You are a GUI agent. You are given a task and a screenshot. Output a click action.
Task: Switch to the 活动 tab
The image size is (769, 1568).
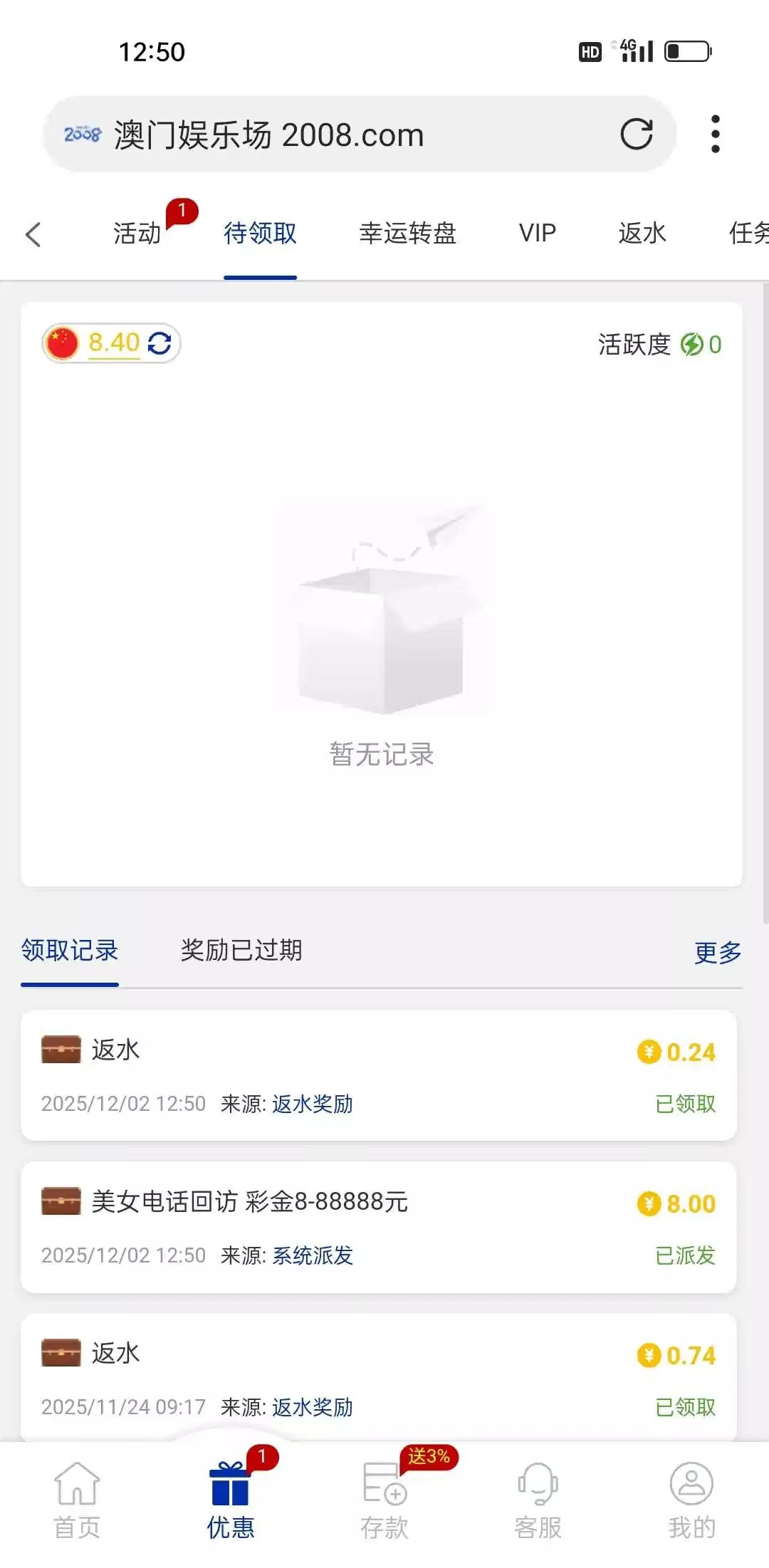[137, 233]
